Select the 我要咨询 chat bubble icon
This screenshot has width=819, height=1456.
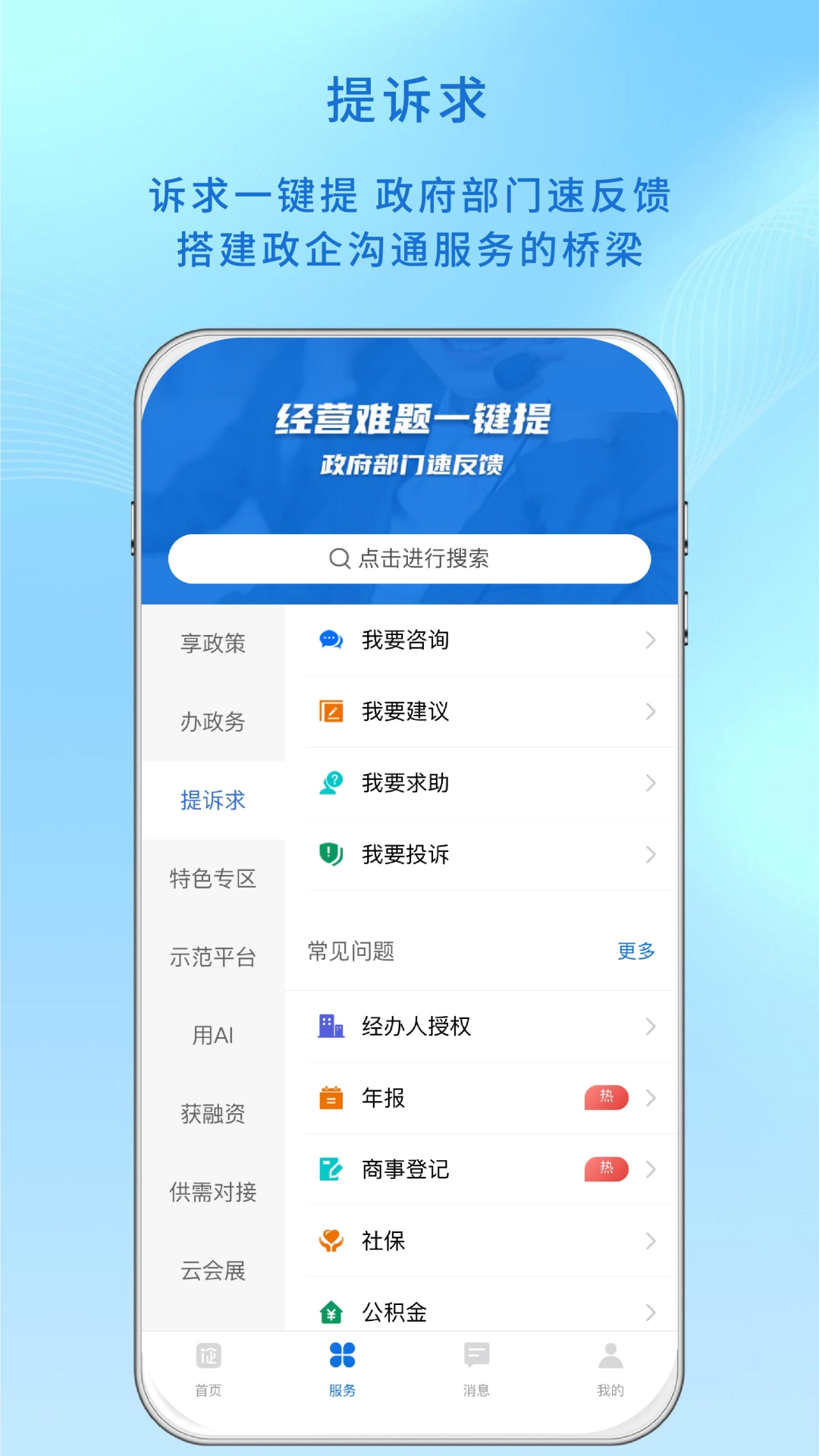331,640
